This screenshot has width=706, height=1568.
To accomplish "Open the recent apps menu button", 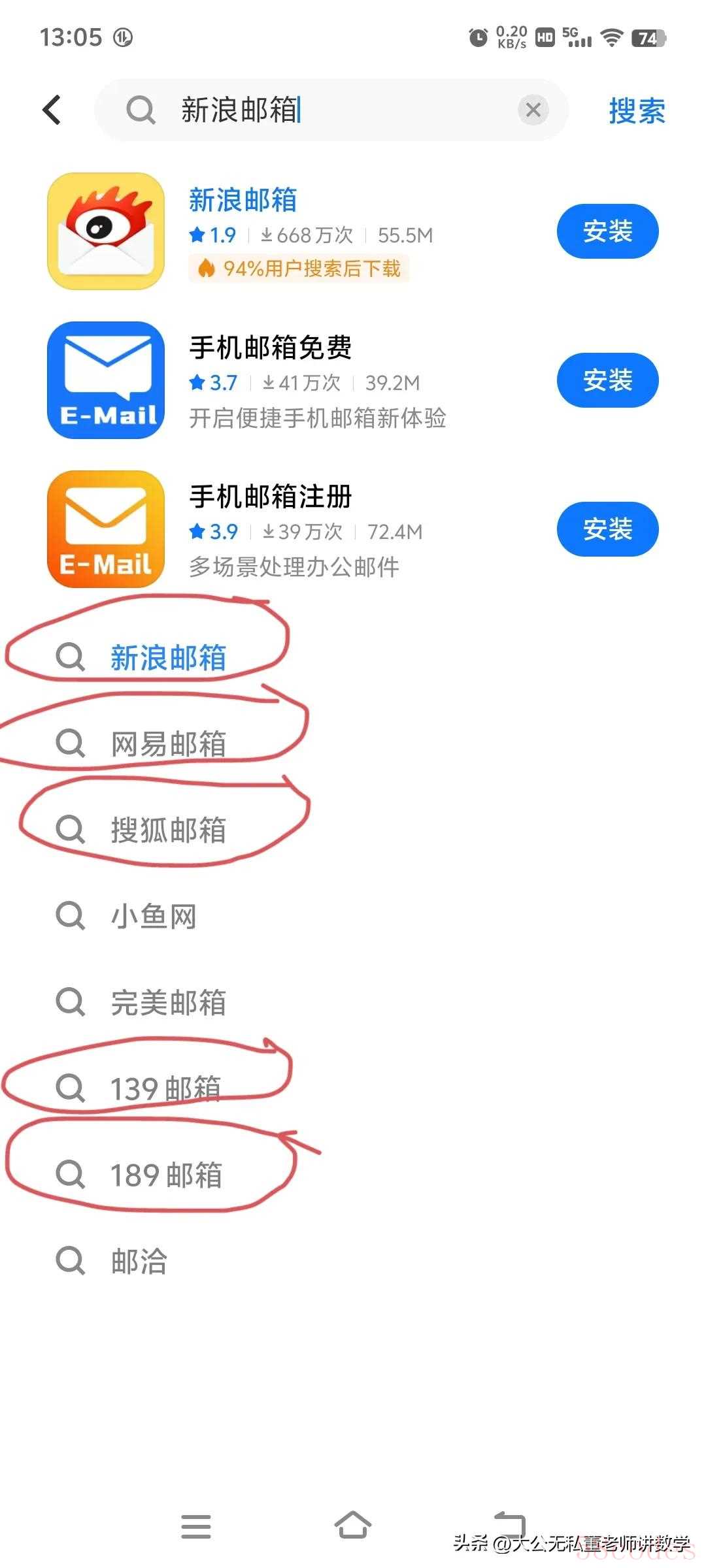I will (196, 1527).
